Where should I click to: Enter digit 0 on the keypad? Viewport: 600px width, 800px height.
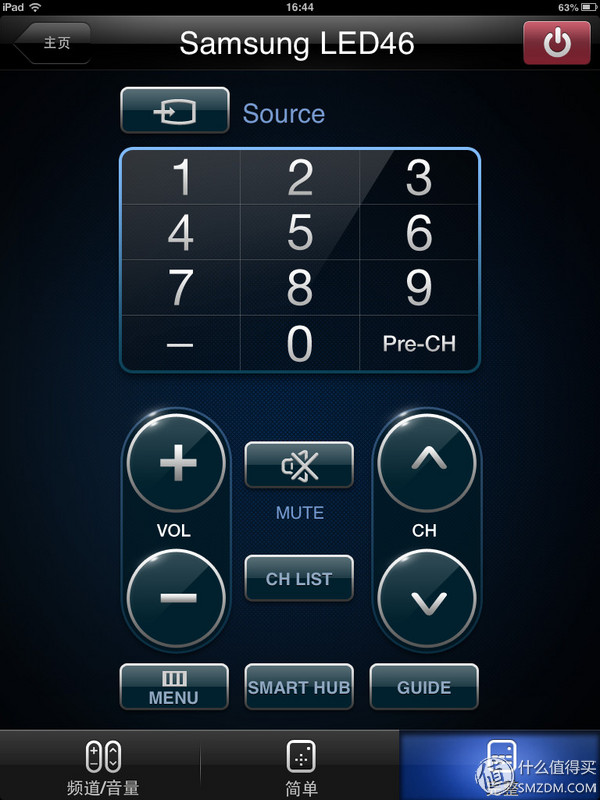tap(299, 344)
